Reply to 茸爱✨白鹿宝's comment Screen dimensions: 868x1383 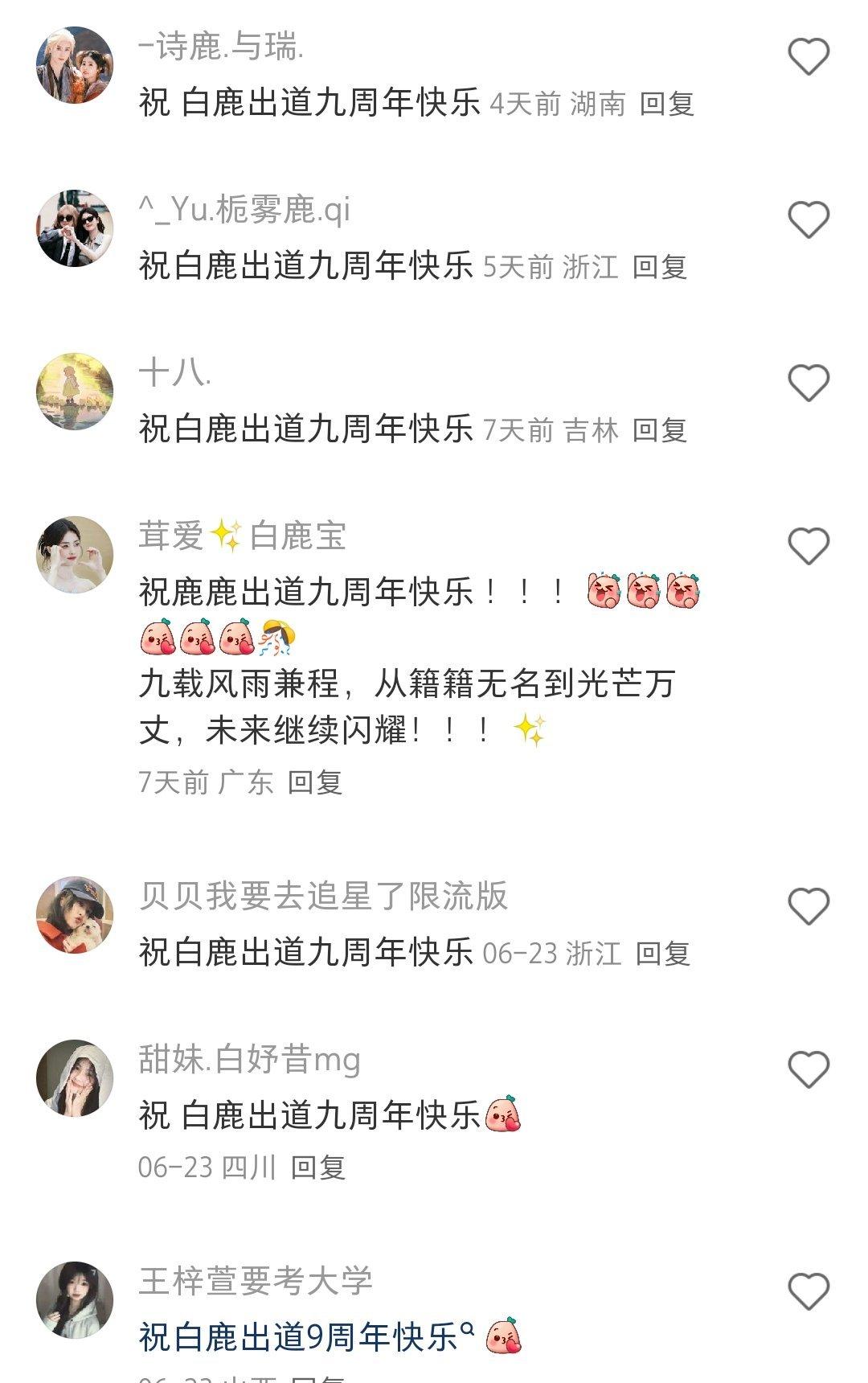(x=315, y=782)
